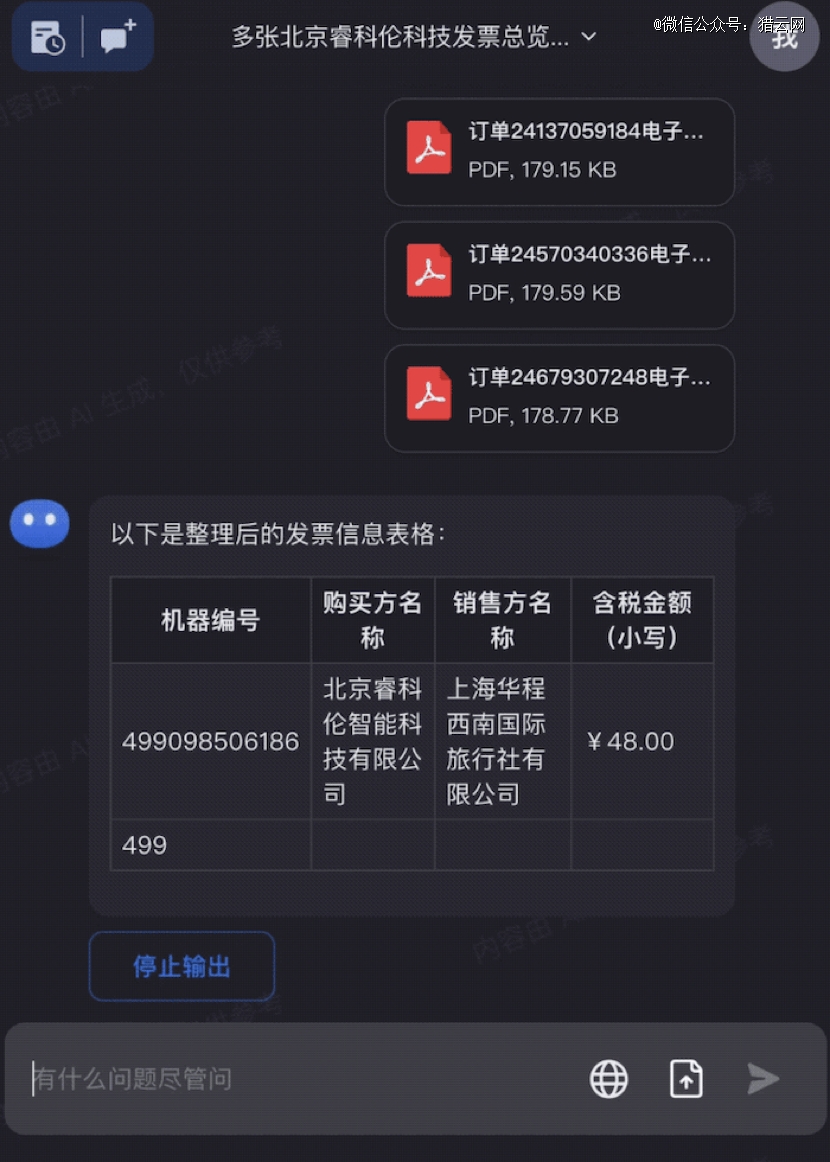Start a new chat
Image resolution: width=830 pixels, height=1162 pixels.
[118, 38]
